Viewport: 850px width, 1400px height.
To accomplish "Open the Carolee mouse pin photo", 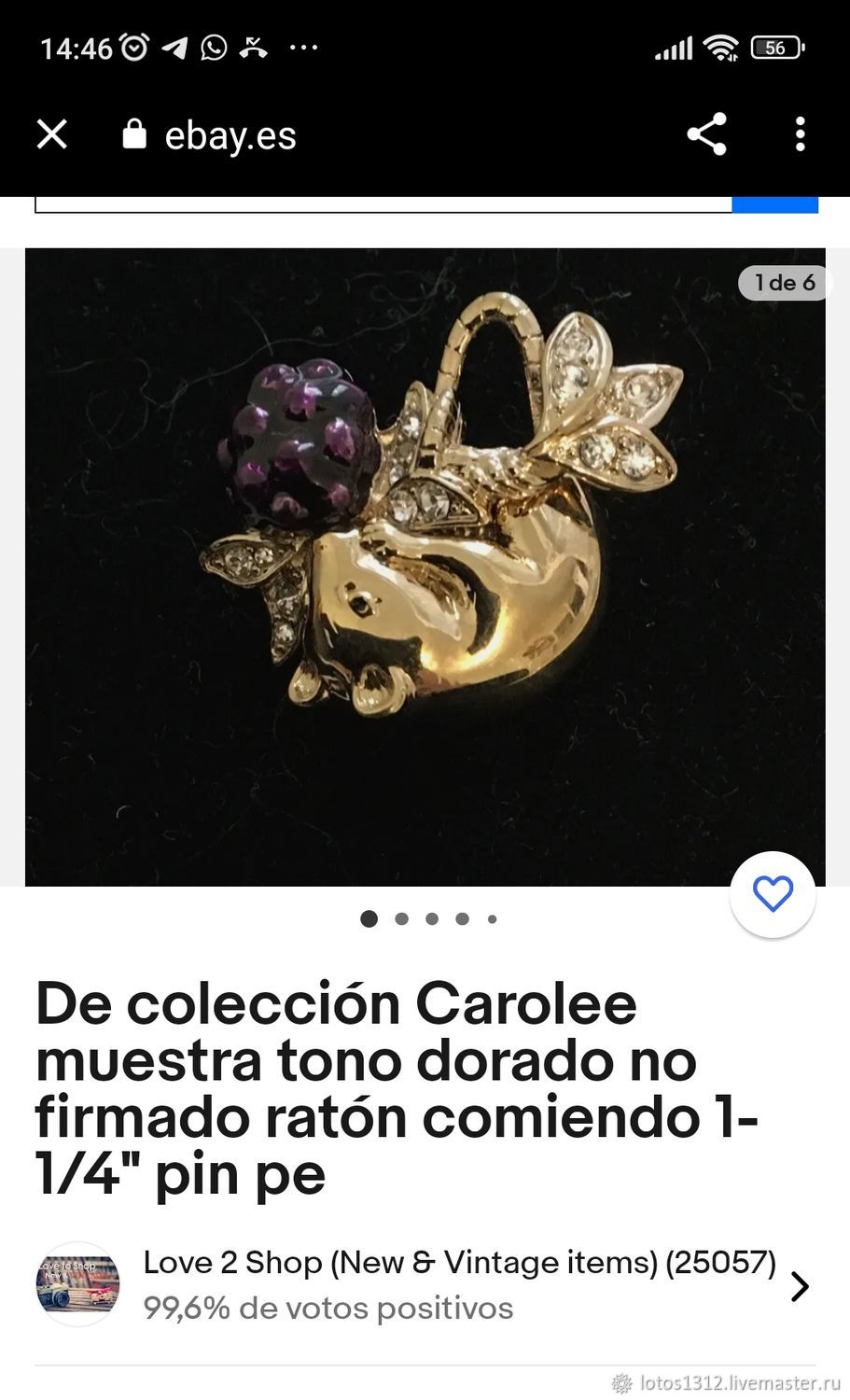I will click(425, 567).
